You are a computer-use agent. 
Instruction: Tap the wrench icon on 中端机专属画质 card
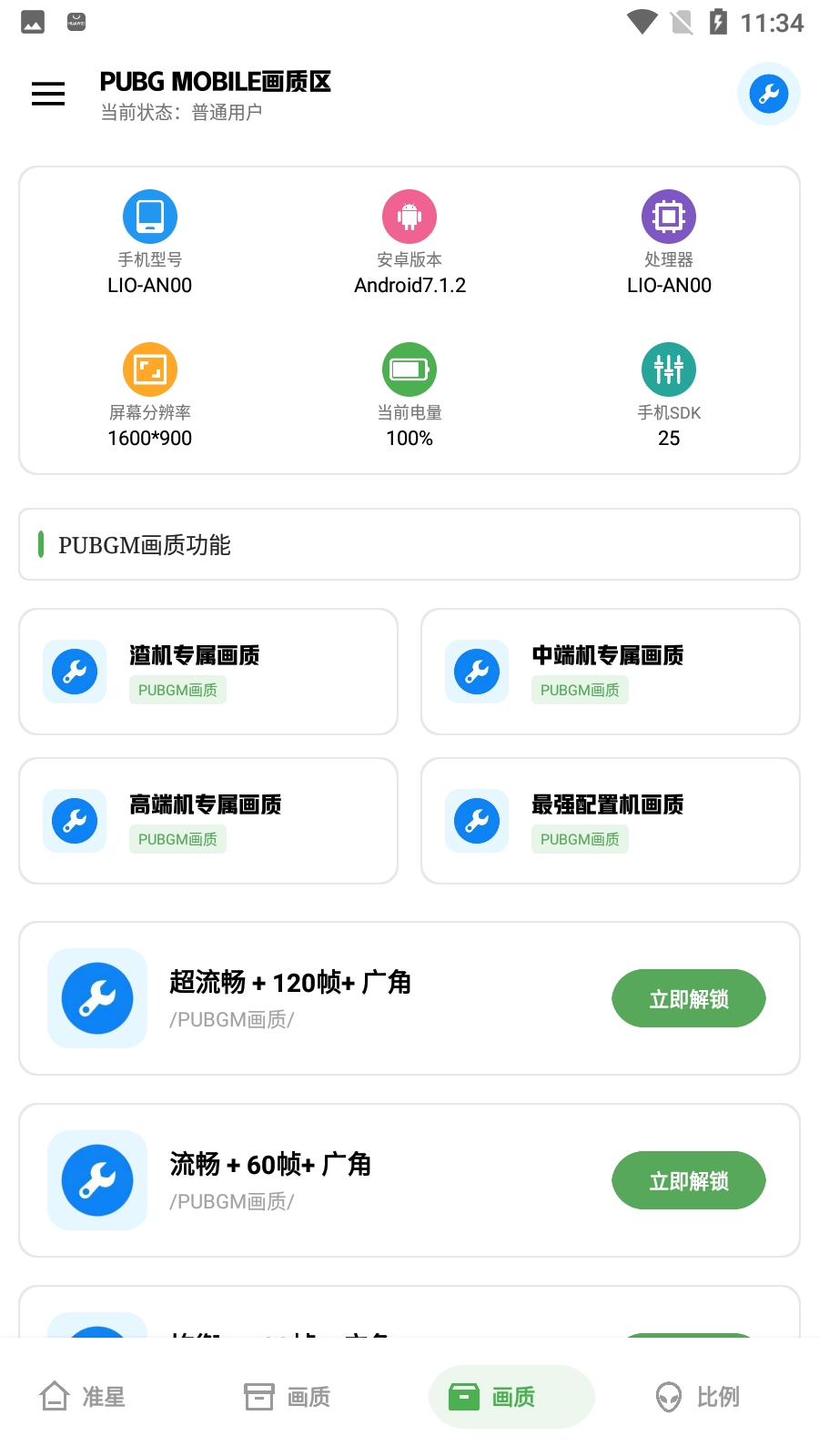(x=476, y=672)
